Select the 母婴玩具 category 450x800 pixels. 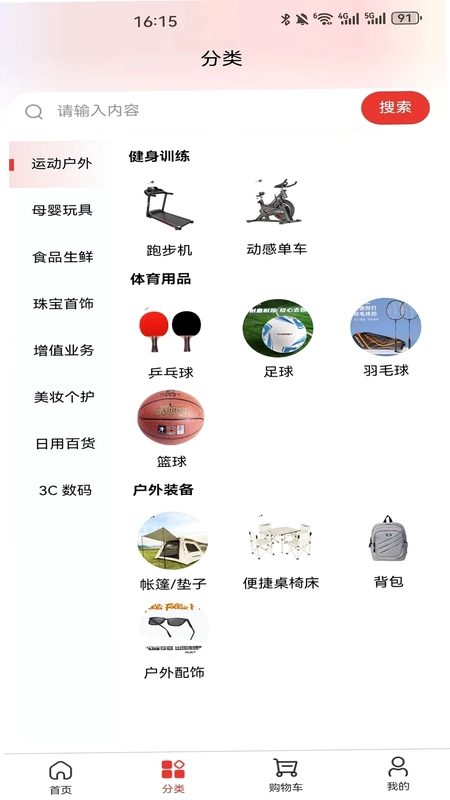(x=62, y=210)
